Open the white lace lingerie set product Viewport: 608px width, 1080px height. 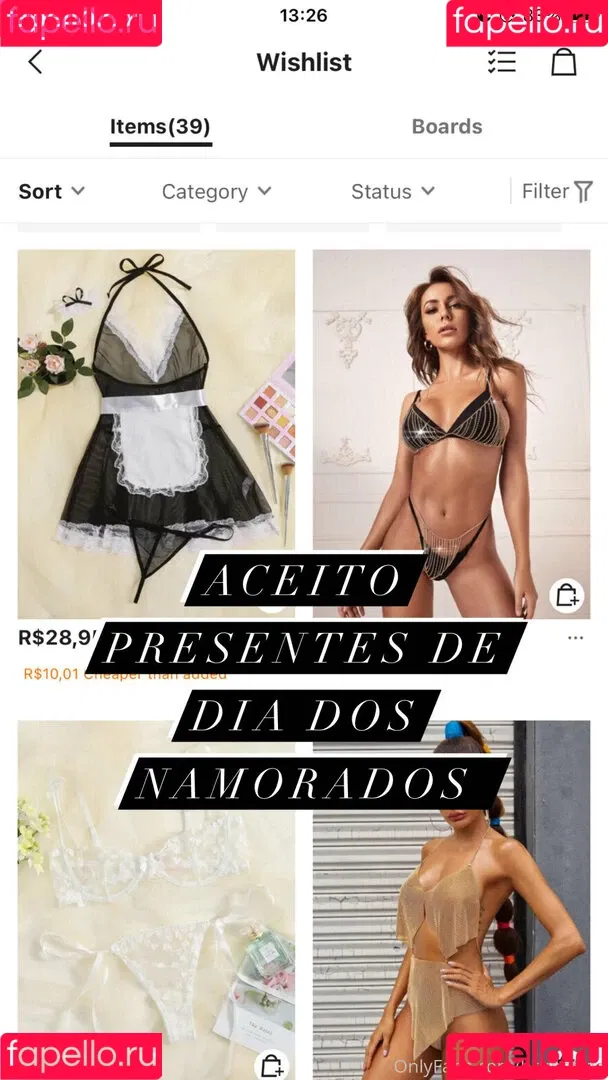pos(156,880)
